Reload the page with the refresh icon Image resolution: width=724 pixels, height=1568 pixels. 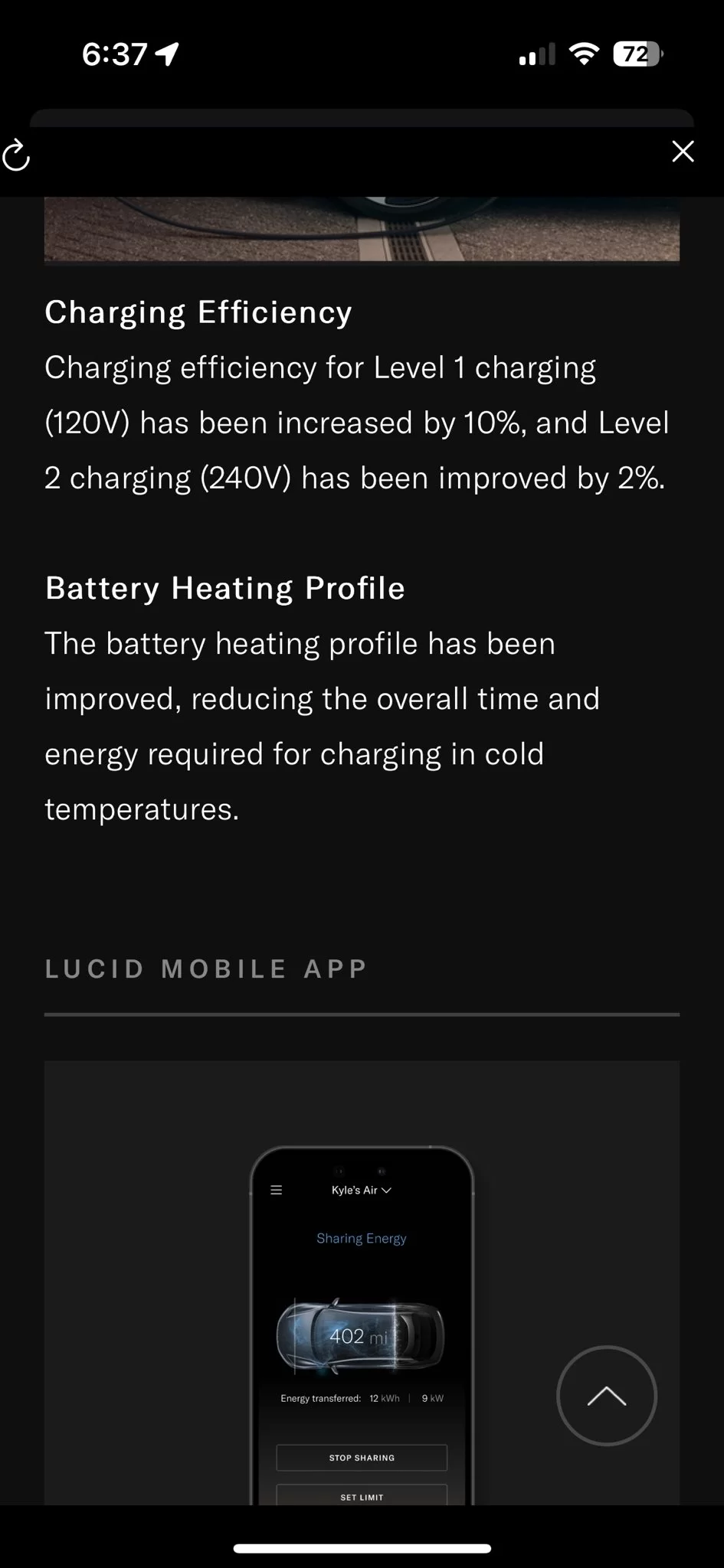(15, 155)
